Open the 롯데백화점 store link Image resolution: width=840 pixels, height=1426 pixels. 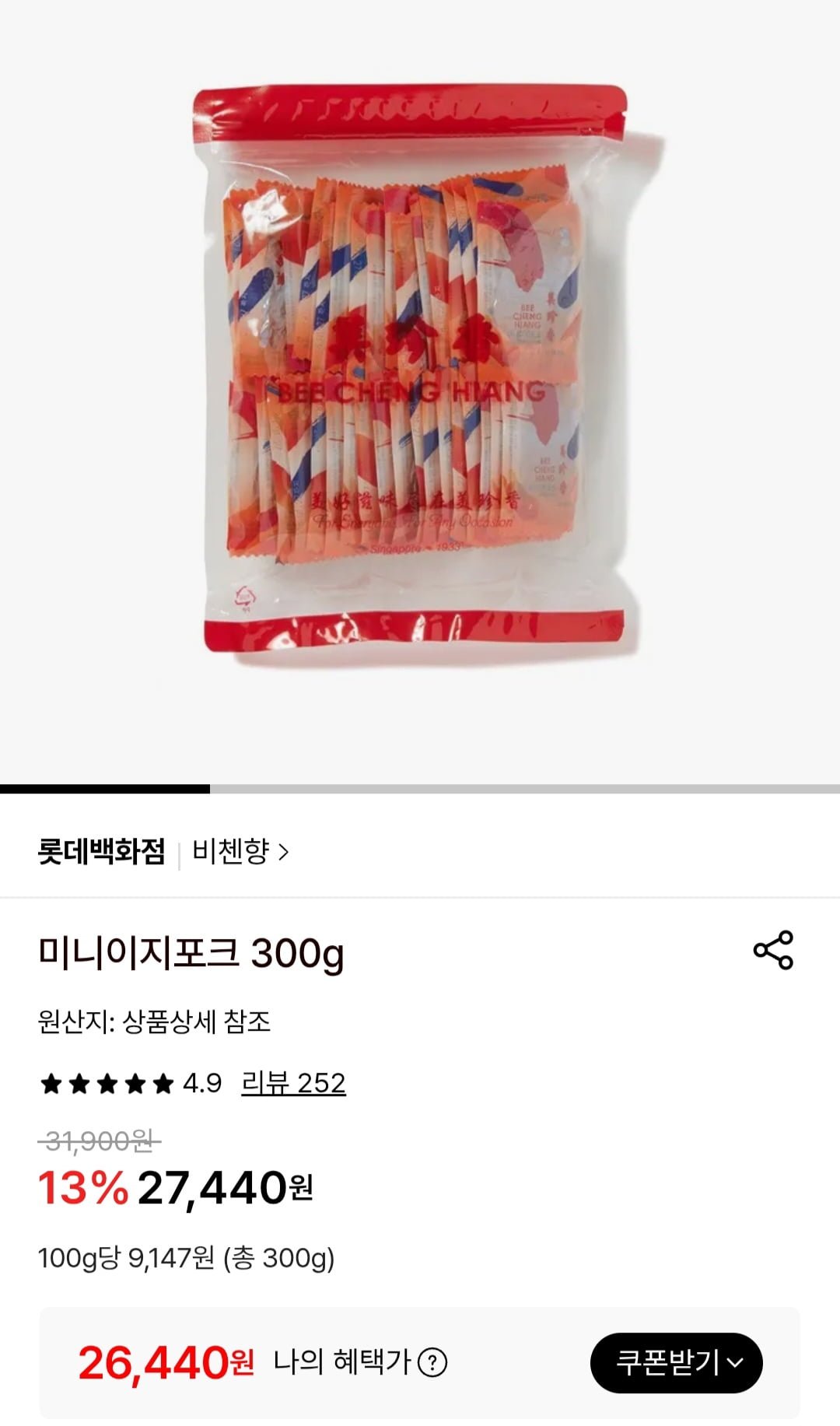102,852
